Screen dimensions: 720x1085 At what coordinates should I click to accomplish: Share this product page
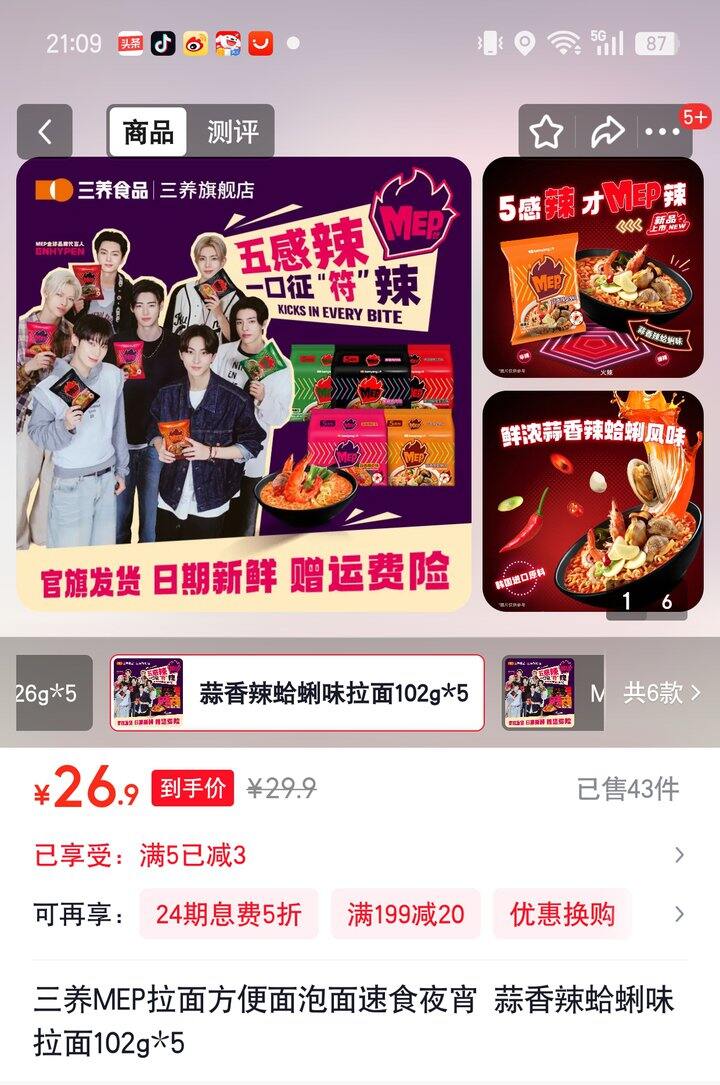click(607, 131)
